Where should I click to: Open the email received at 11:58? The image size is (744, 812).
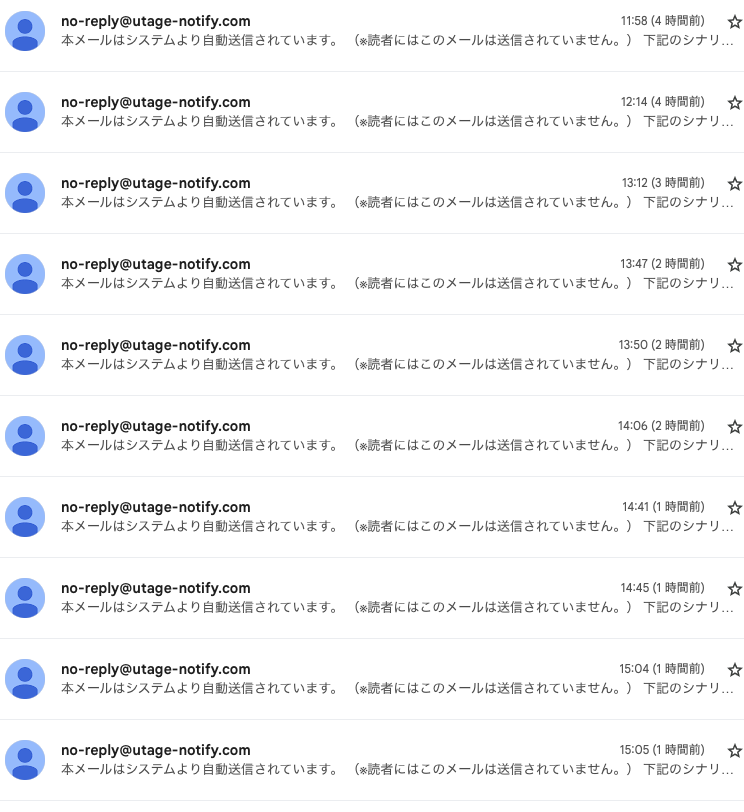tap(350, 31)
